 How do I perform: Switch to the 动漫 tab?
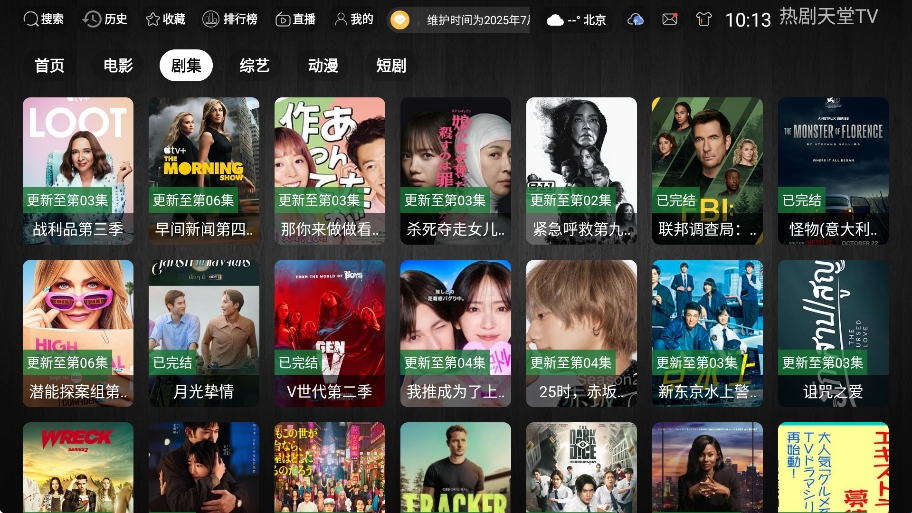pos(323,66)
